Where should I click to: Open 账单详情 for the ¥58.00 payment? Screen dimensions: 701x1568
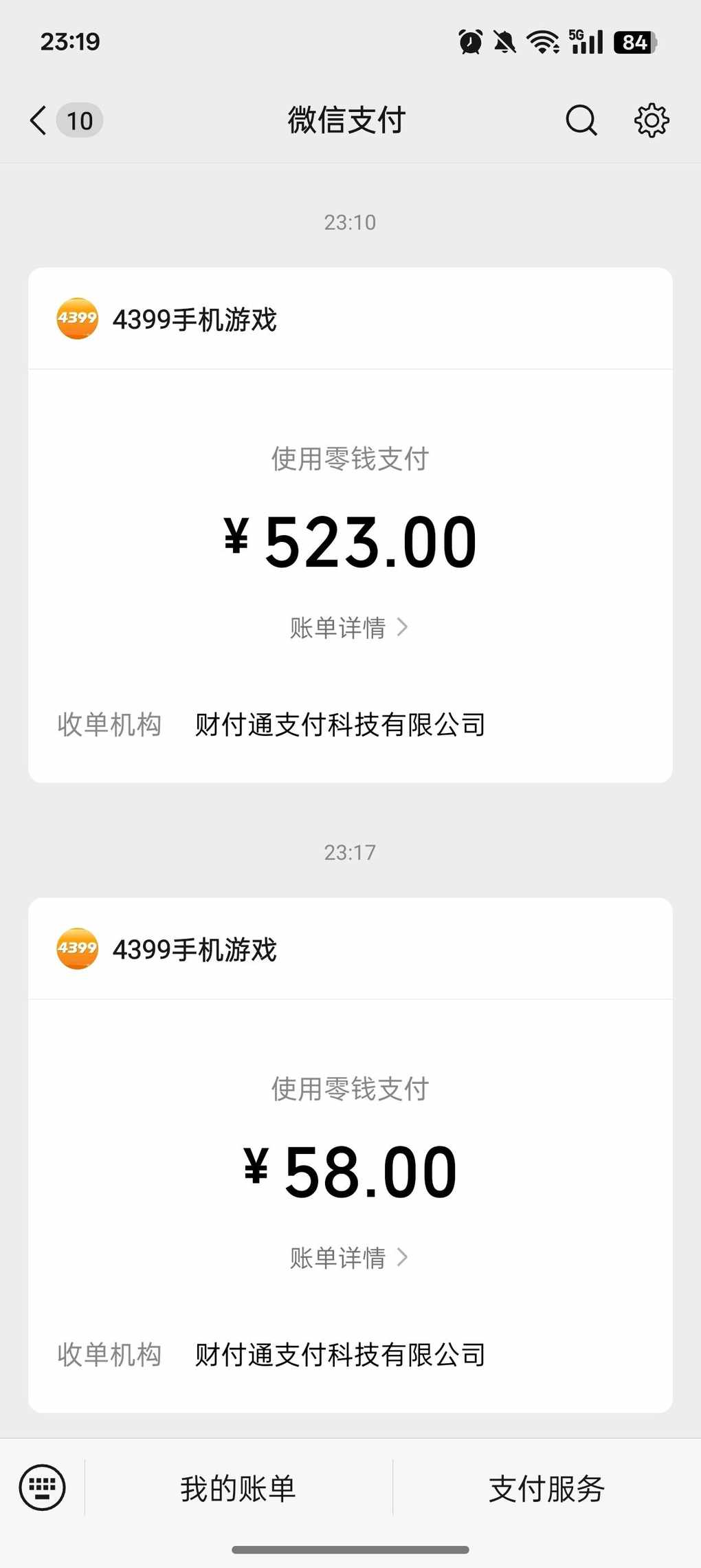(x=349, y=1257)
